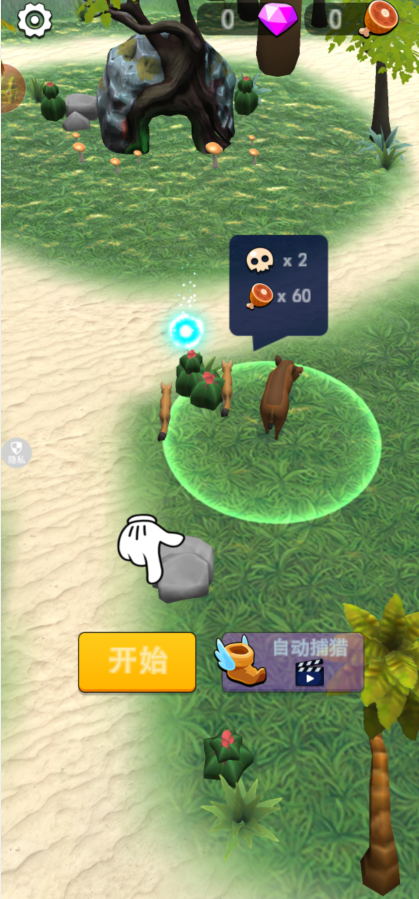Image resolution: width=419 pixels, height=899 pixels.
Task: Tap the yellow 开始 start button
Action: click(137, 662)
